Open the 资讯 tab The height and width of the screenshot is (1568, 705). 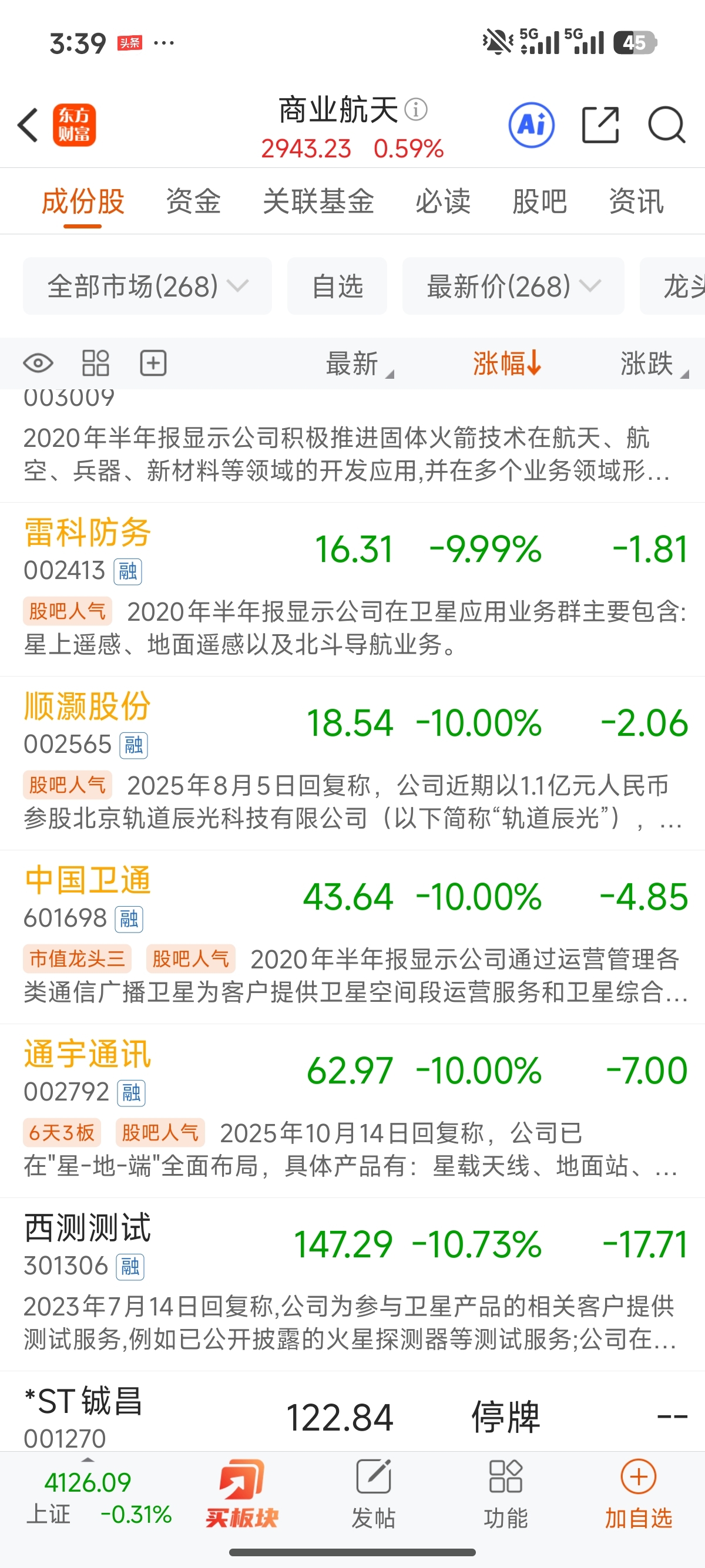[636, 201]
